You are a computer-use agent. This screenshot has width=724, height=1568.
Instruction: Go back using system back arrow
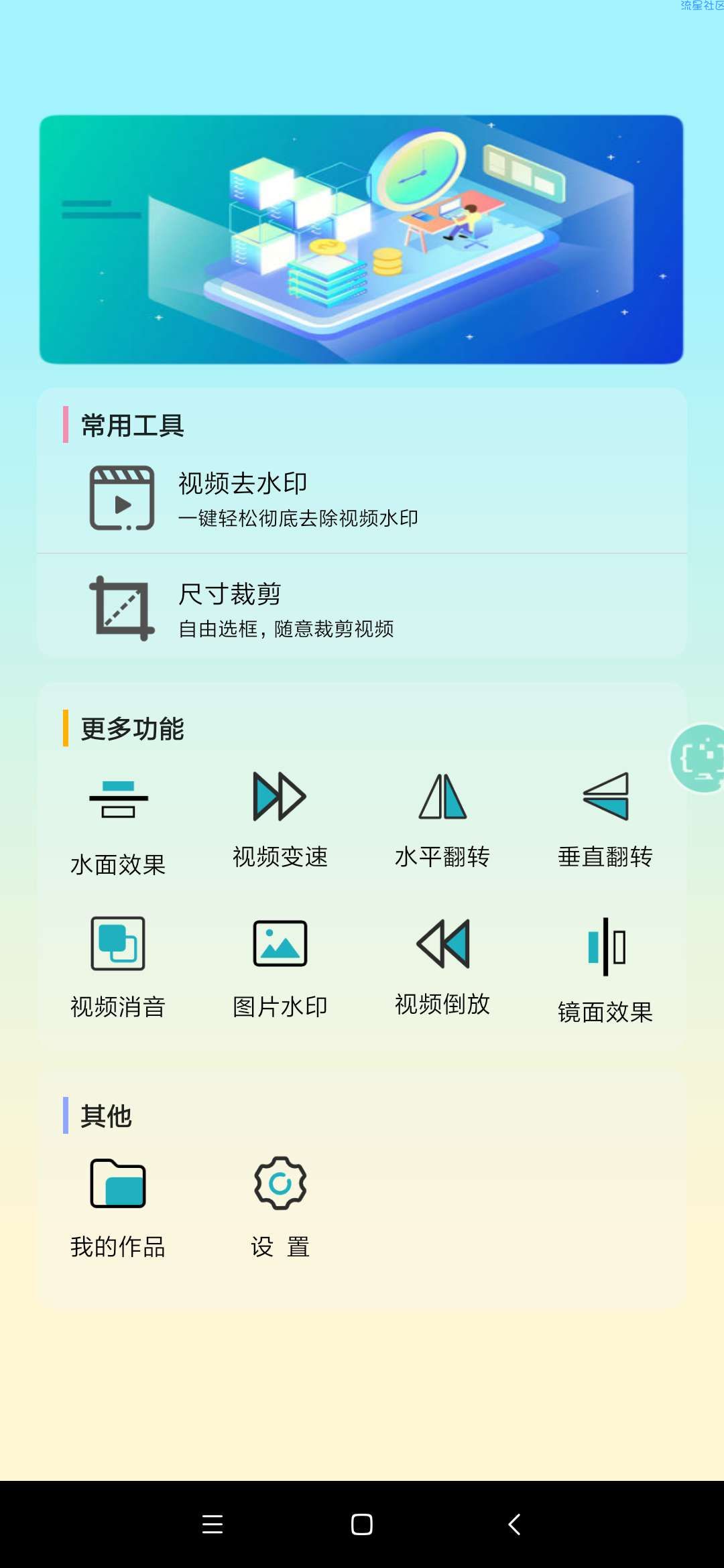[514, 1524]
